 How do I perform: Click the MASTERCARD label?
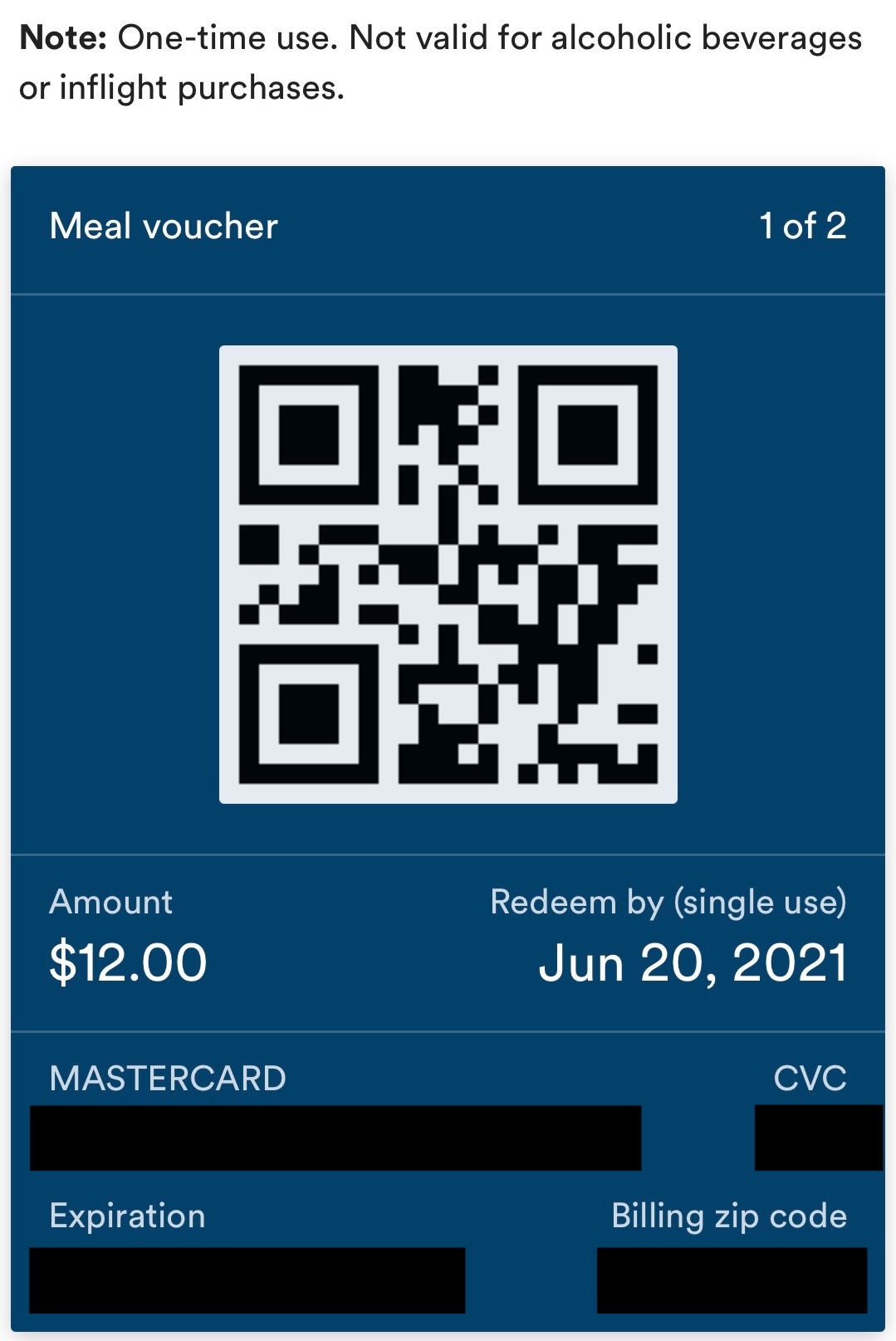click(168, 1079)
